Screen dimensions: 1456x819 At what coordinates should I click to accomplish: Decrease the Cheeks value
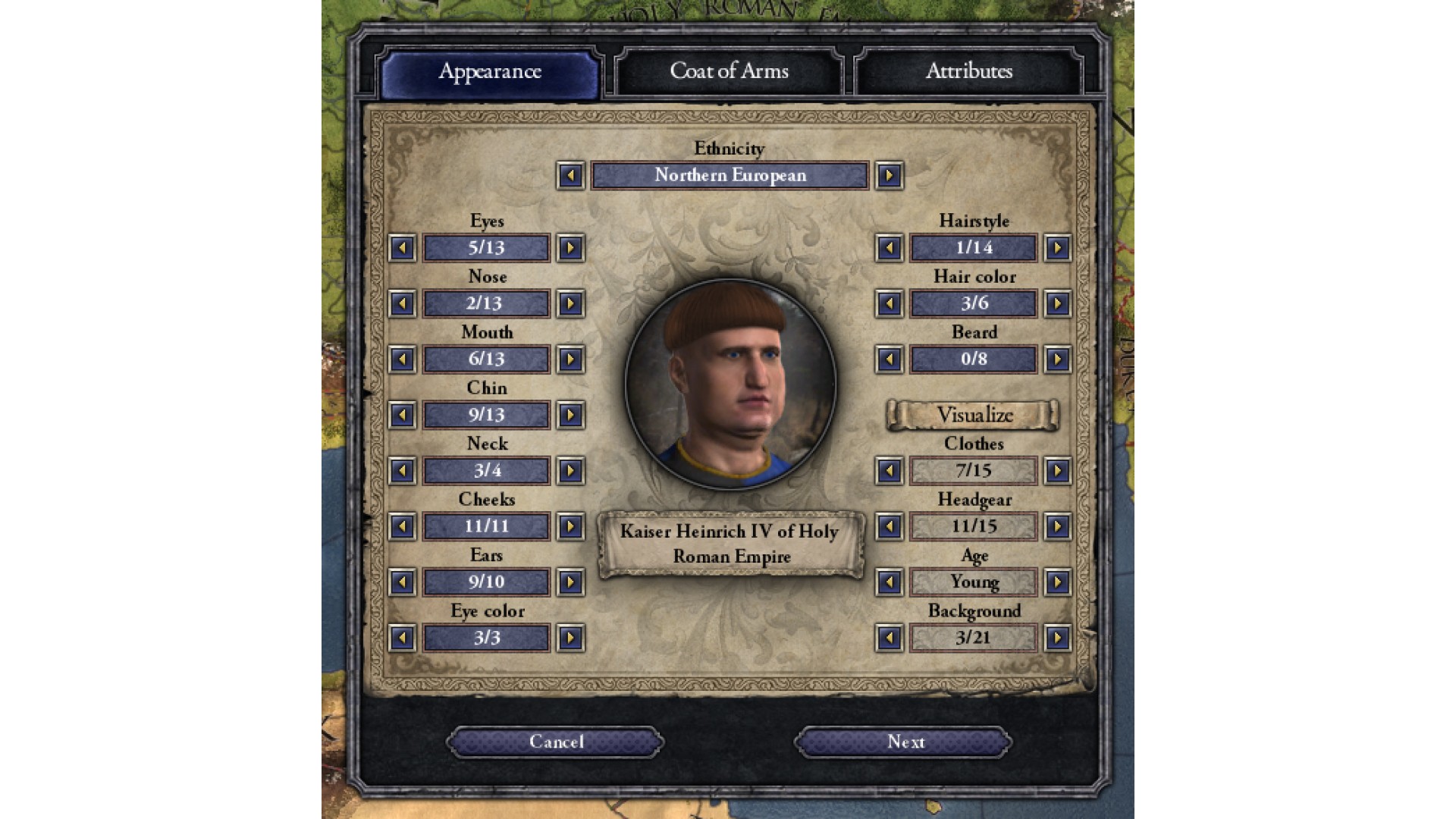[402, 526]
